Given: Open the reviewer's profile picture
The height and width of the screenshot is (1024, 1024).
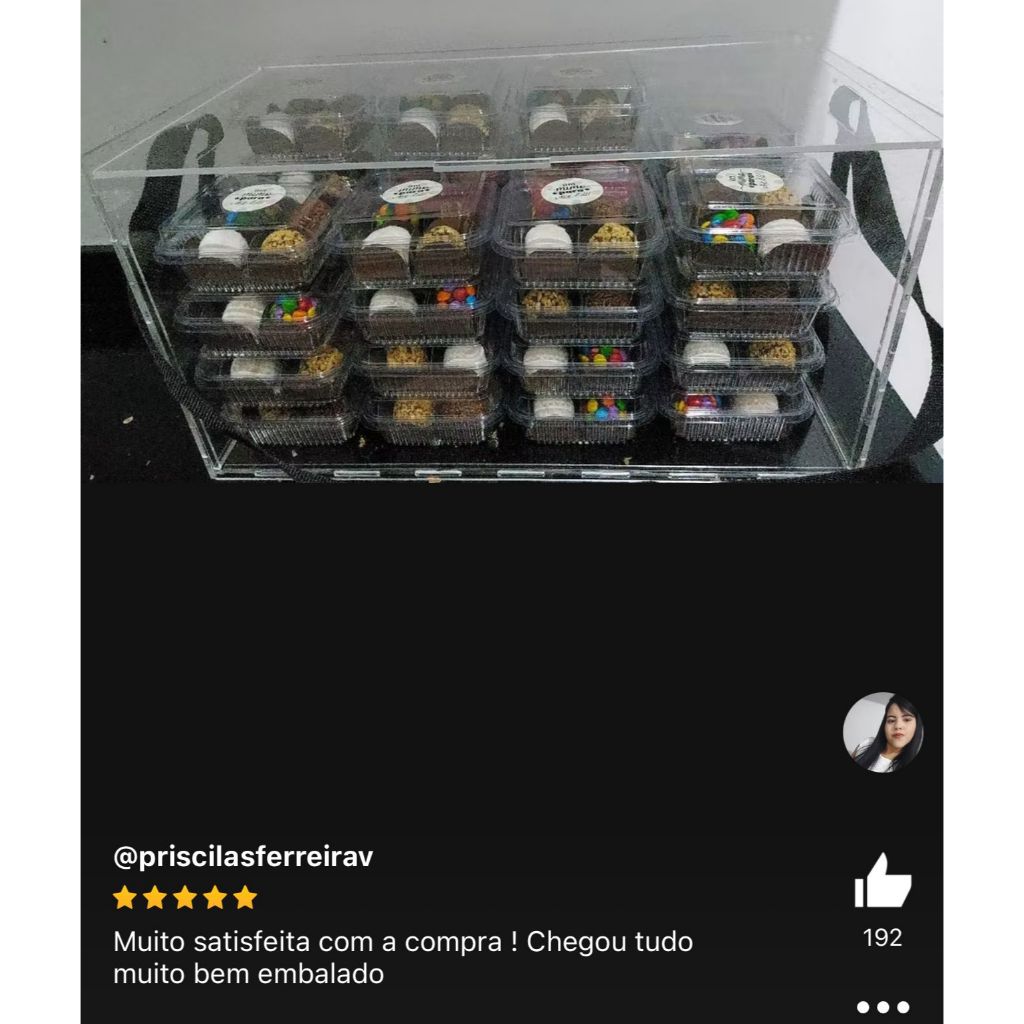Looking at the screenshot, I should coord(883,732).
